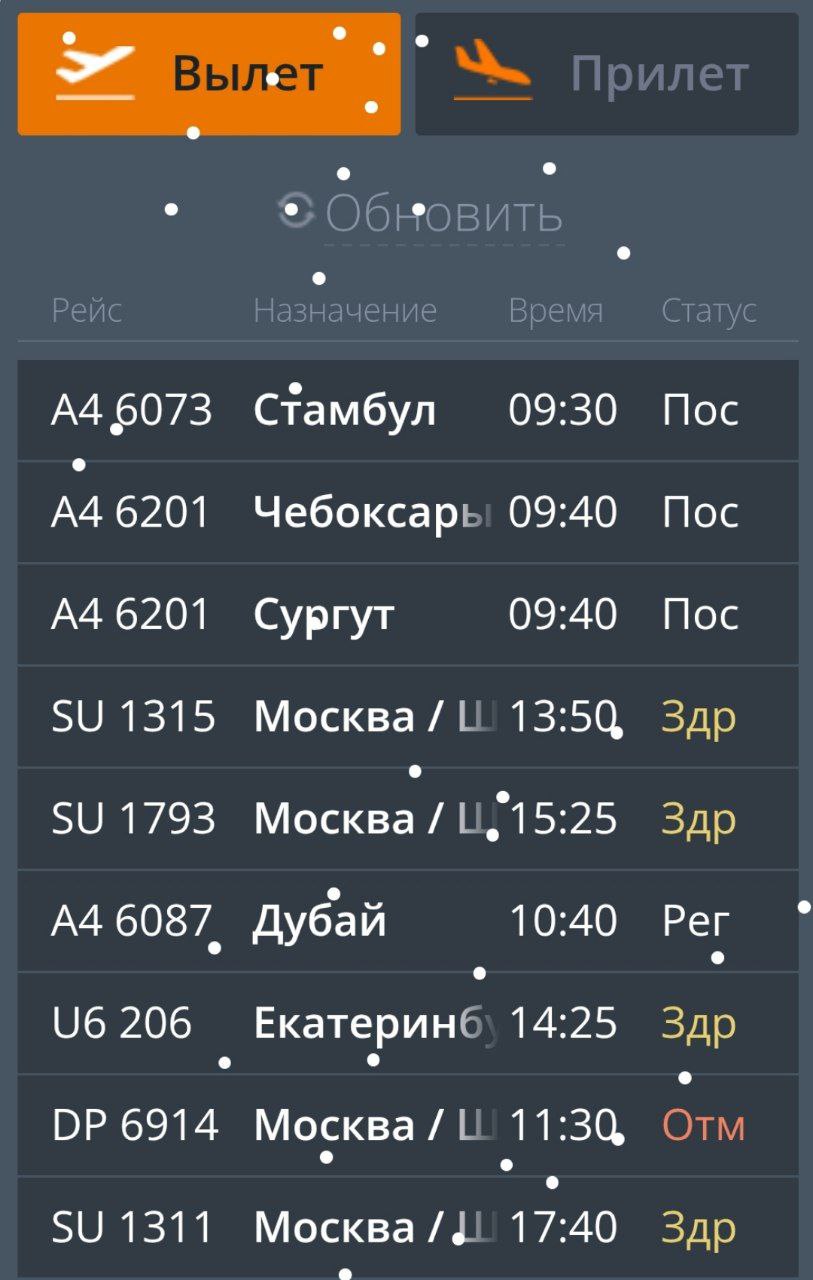Select flight A4 6073 to Стамбул
Screen dimensions: 813x1280
coord(400,410)
